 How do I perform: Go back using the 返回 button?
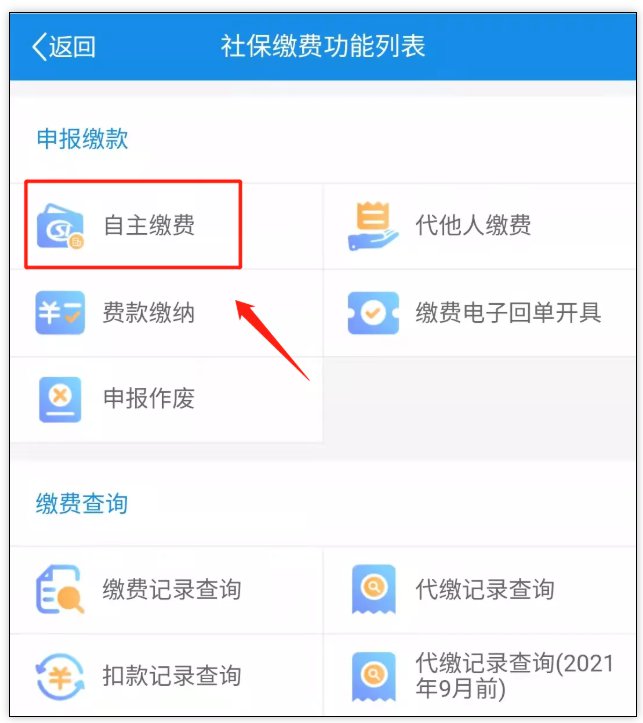(x=64, y=46)
